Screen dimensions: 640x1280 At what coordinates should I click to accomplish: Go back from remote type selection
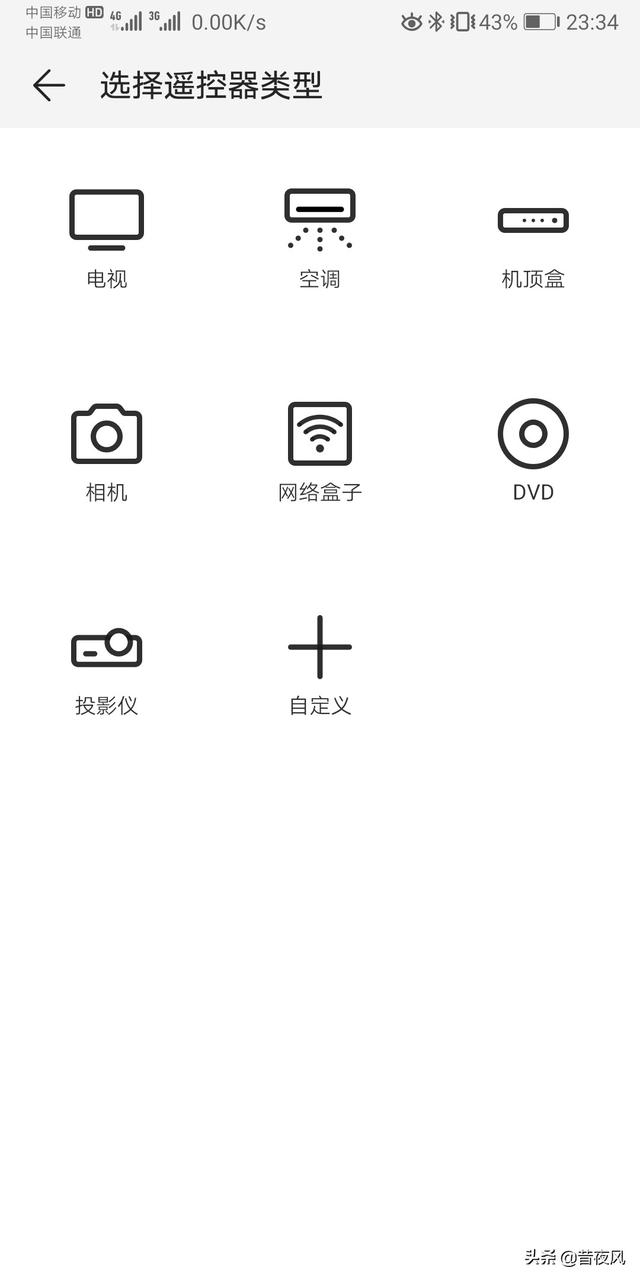point(48,86)
